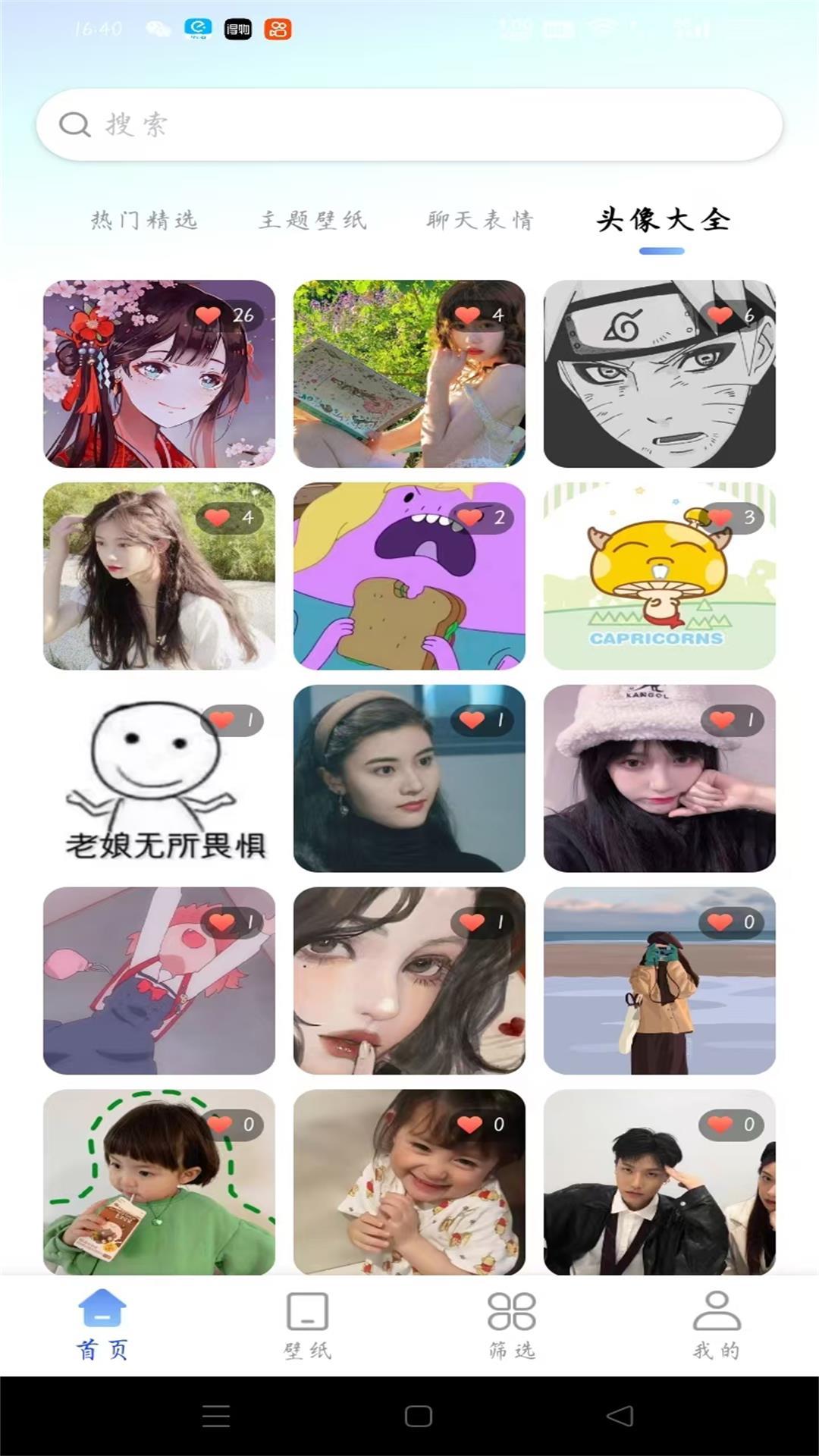The image size is (819, 1456).
Task: Switch to the 热门精选 tab
Action: click(144, 220)
